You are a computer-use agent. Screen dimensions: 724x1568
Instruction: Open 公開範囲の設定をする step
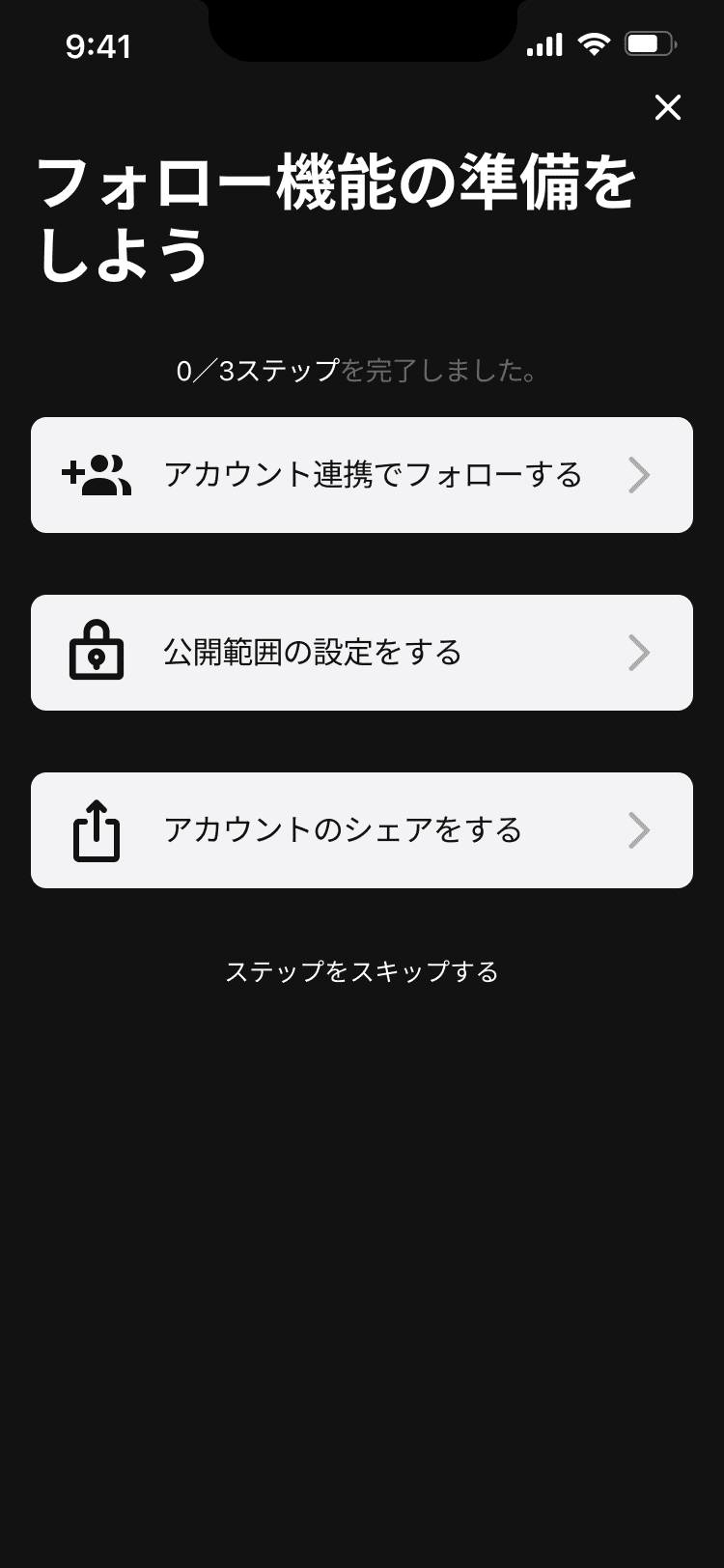pos(362,653)
